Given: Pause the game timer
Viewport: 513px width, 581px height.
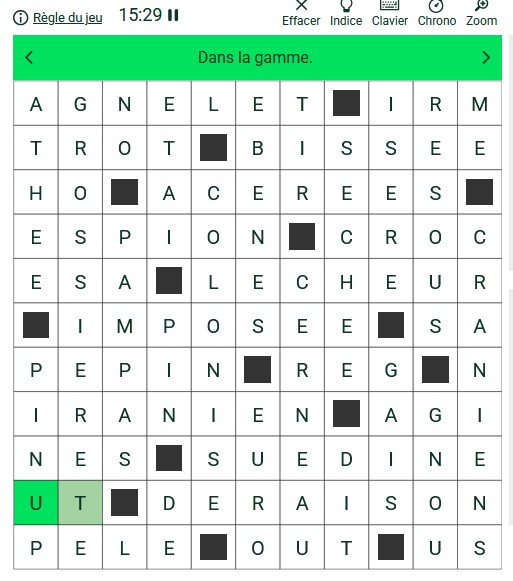Looking at the screenshot, I should pyautogui.click(x=173, y=15).
